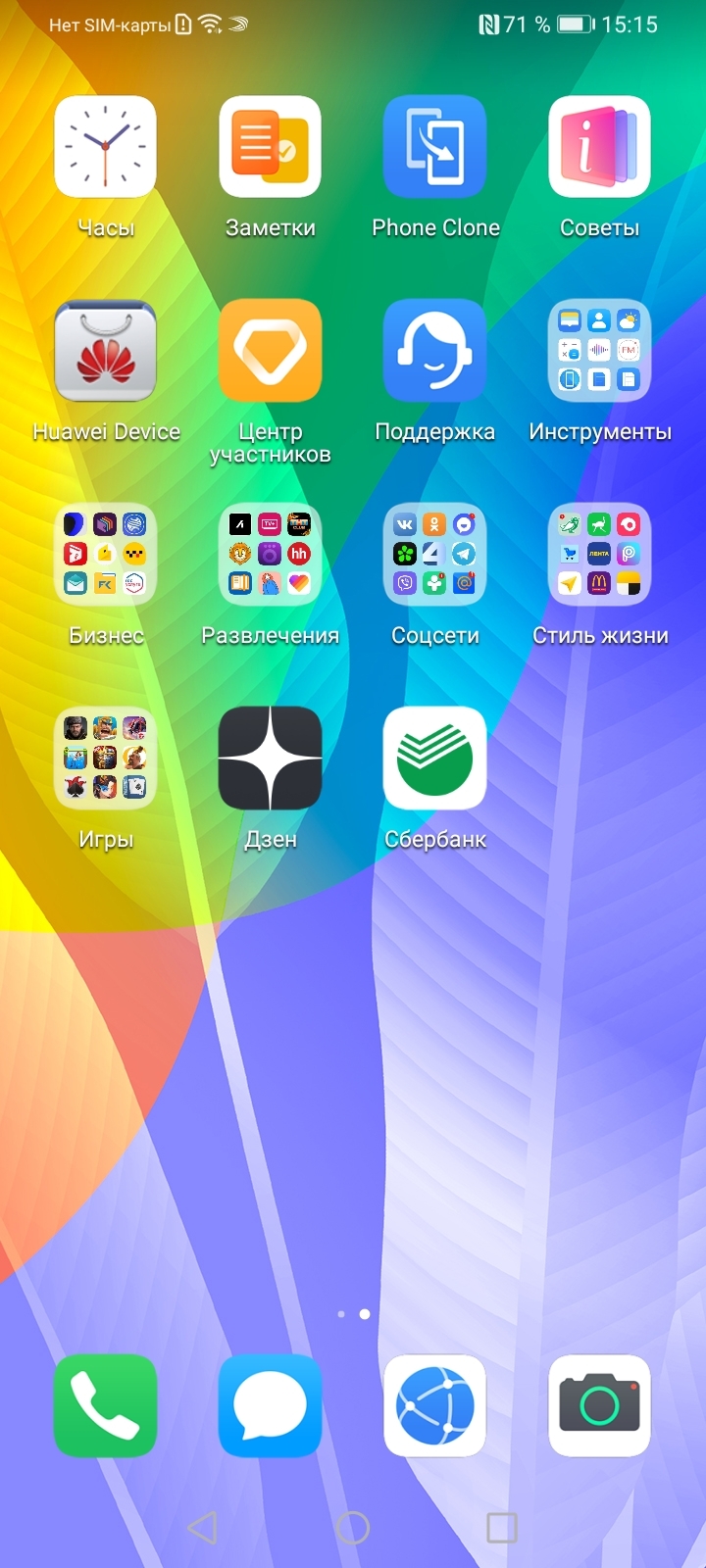Open the Советы tips app
Image resolution: width=706 pixels, height=1568 pixels.
point(599,147)
